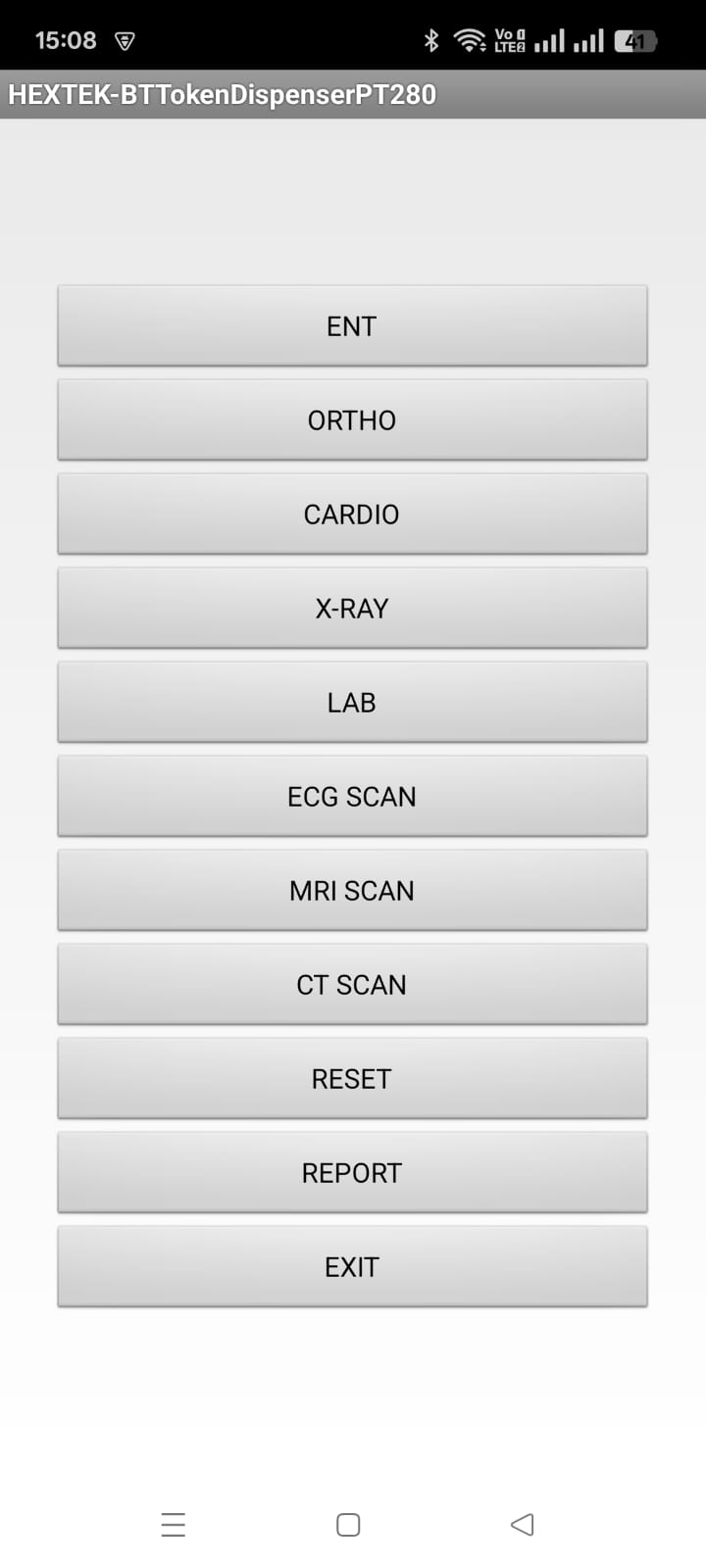
Task: Tap the ECG SCAN button
Action: point(352,797)
